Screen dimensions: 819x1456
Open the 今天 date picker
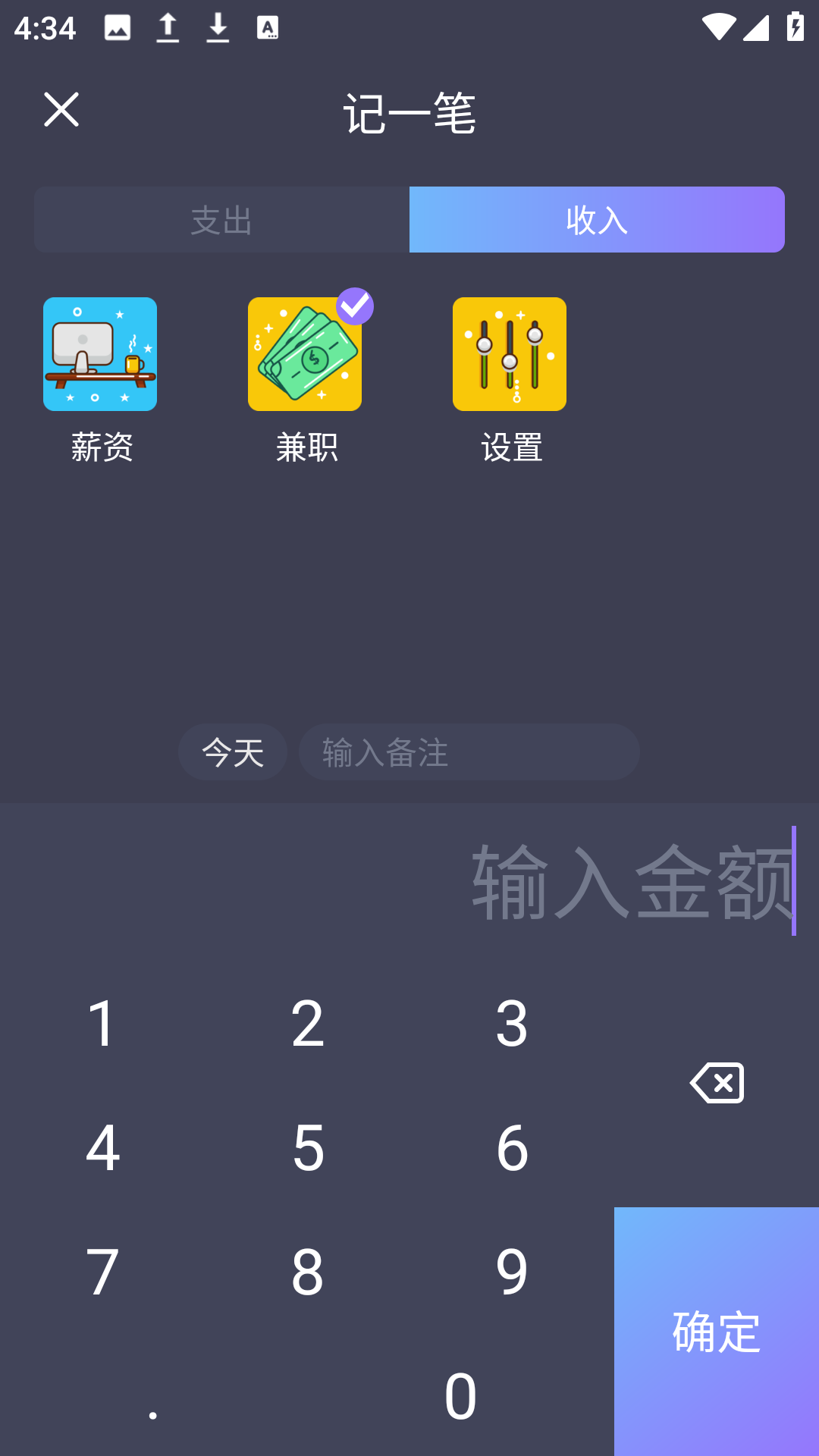(233, 752)
